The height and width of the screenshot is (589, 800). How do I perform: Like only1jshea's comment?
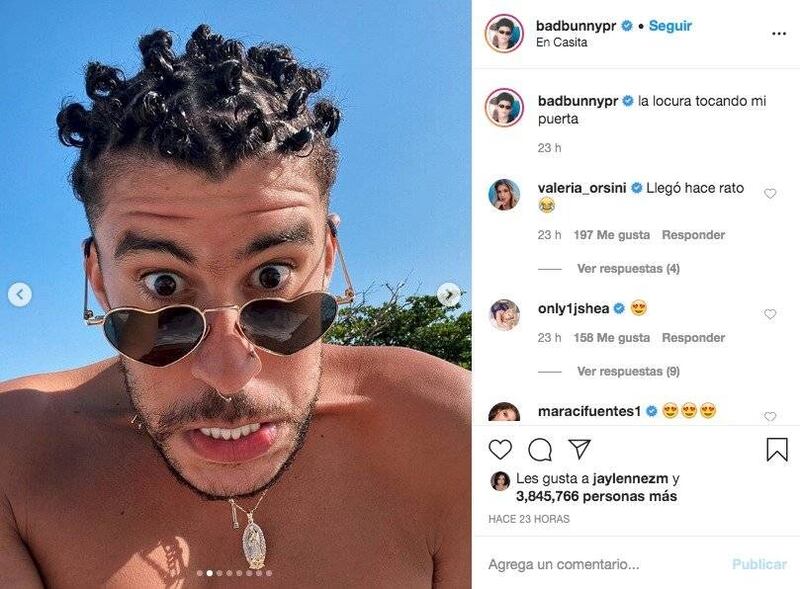click(770, 314)
